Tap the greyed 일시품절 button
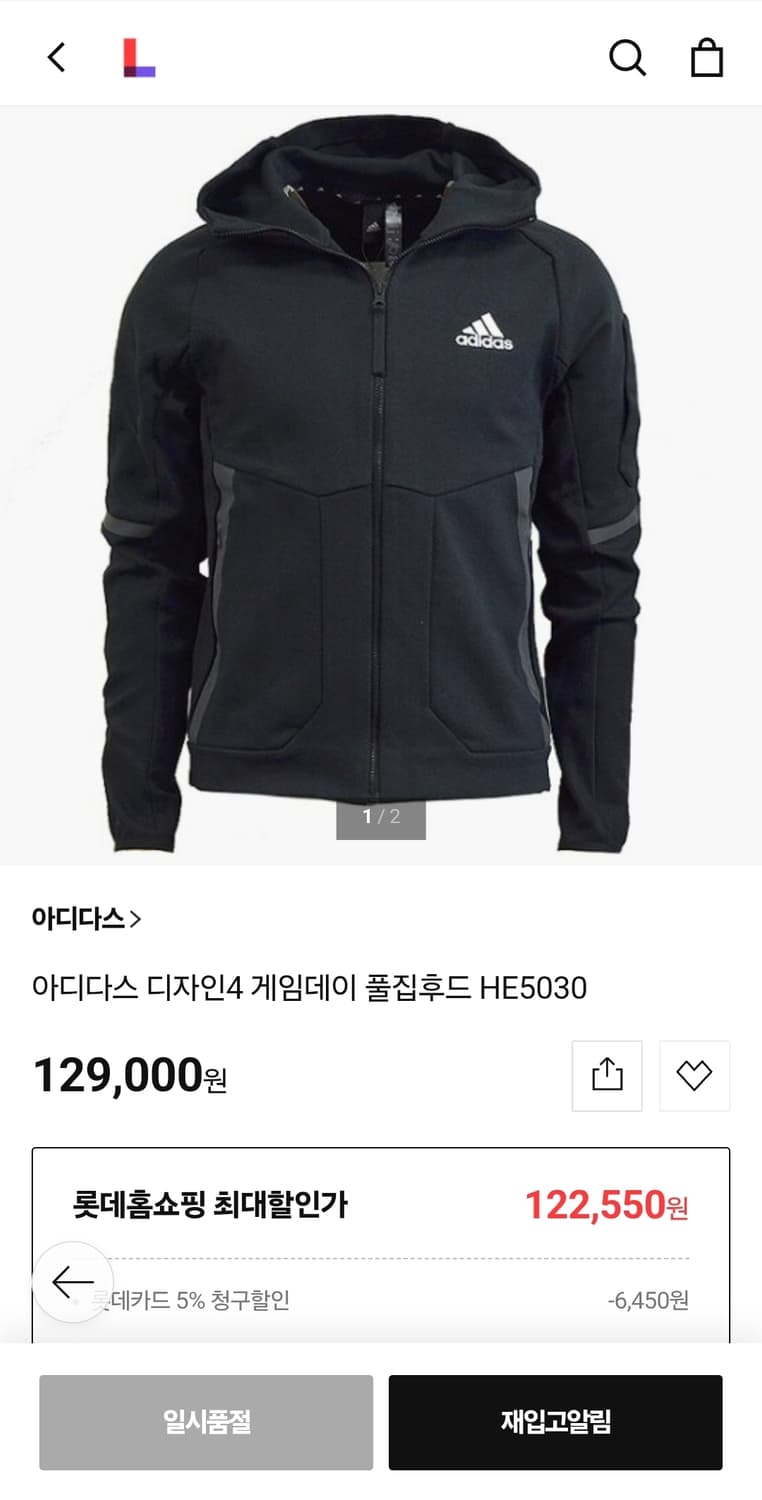 click(x=207, y=1421)
